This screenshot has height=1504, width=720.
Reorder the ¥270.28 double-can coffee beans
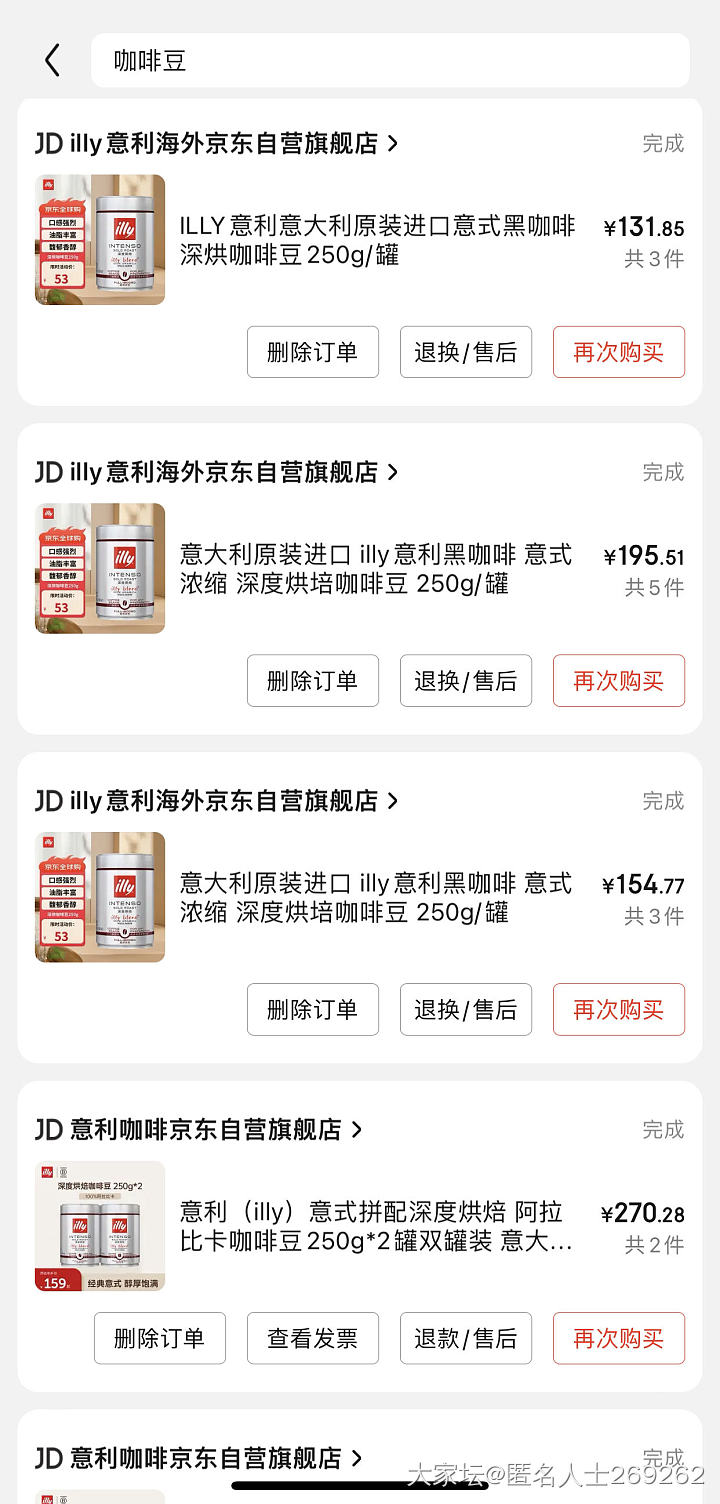coord(618,1339)
